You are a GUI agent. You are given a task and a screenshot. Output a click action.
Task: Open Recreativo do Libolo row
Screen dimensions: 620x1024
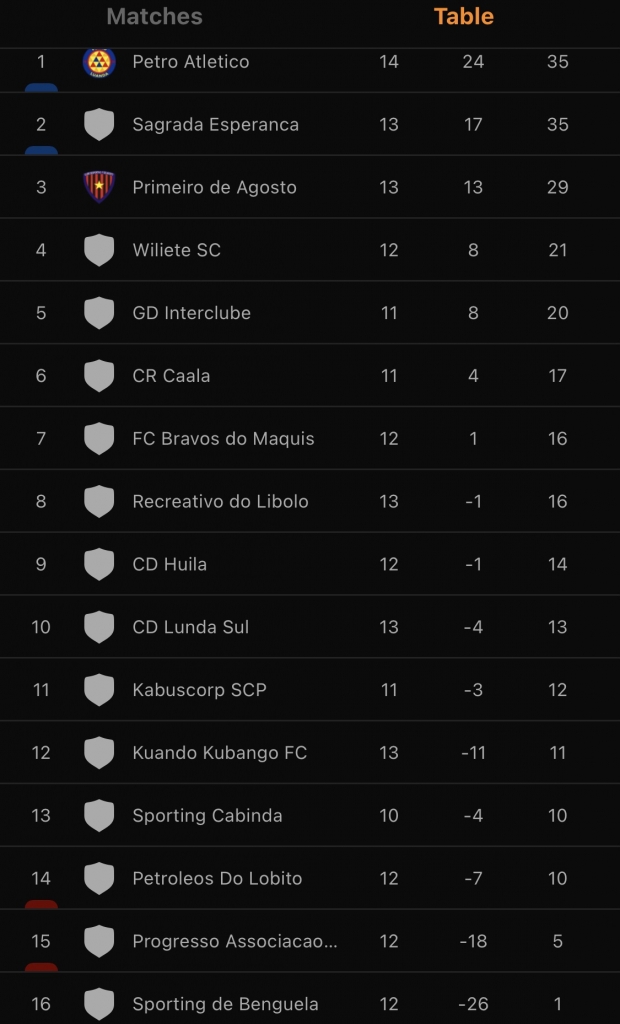point(220,502)
